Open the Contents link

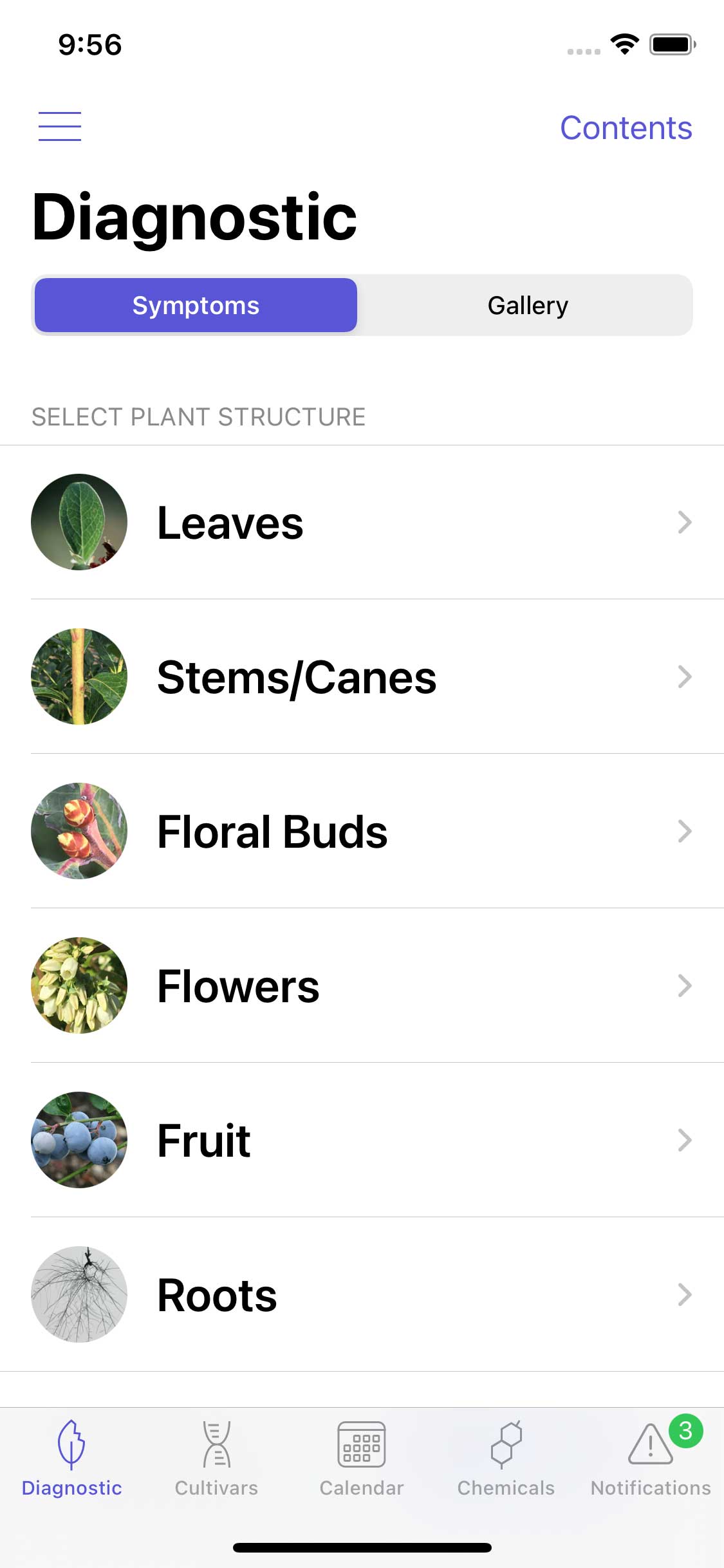coord(626,127)
